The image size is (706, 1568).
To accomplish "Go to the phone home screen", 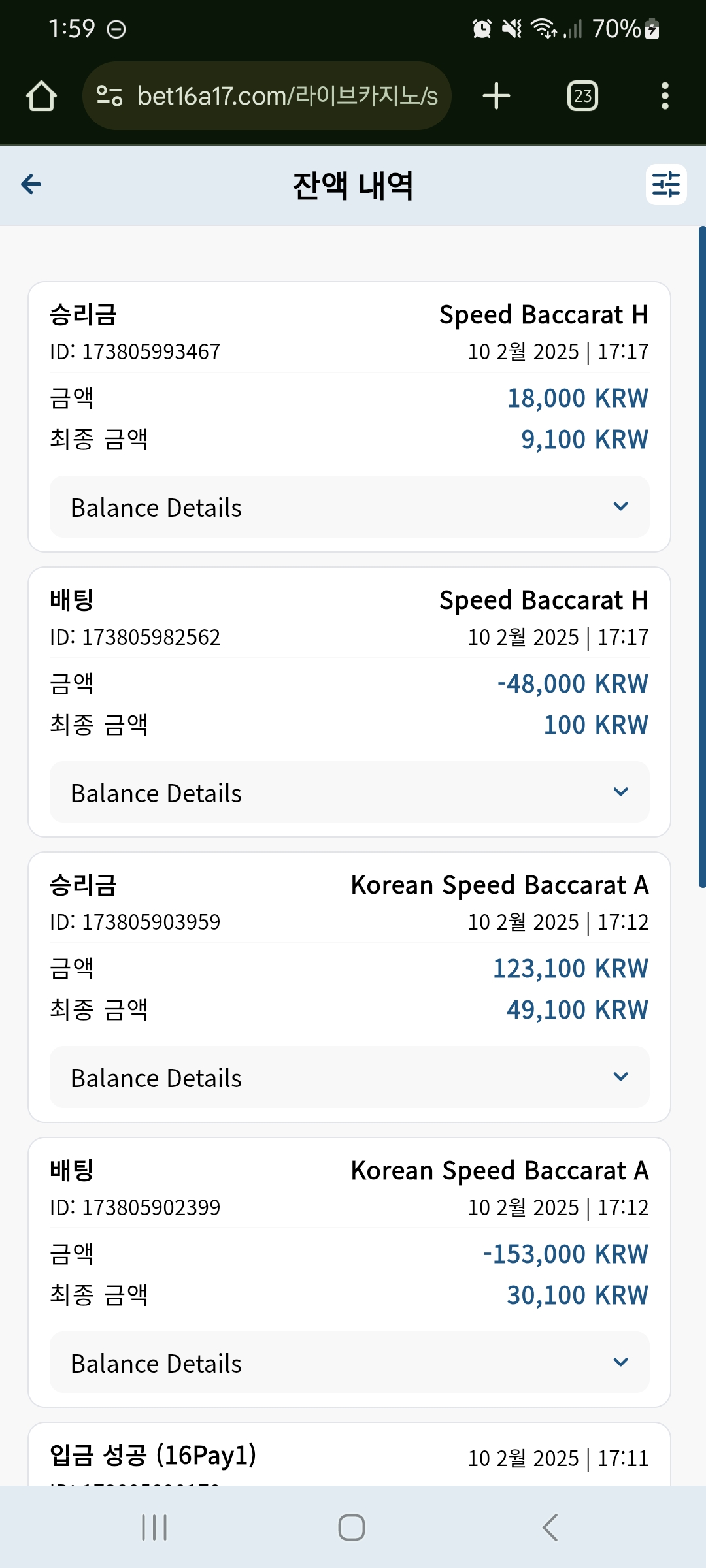I will pyautogui.click(x=352, y=1527).
